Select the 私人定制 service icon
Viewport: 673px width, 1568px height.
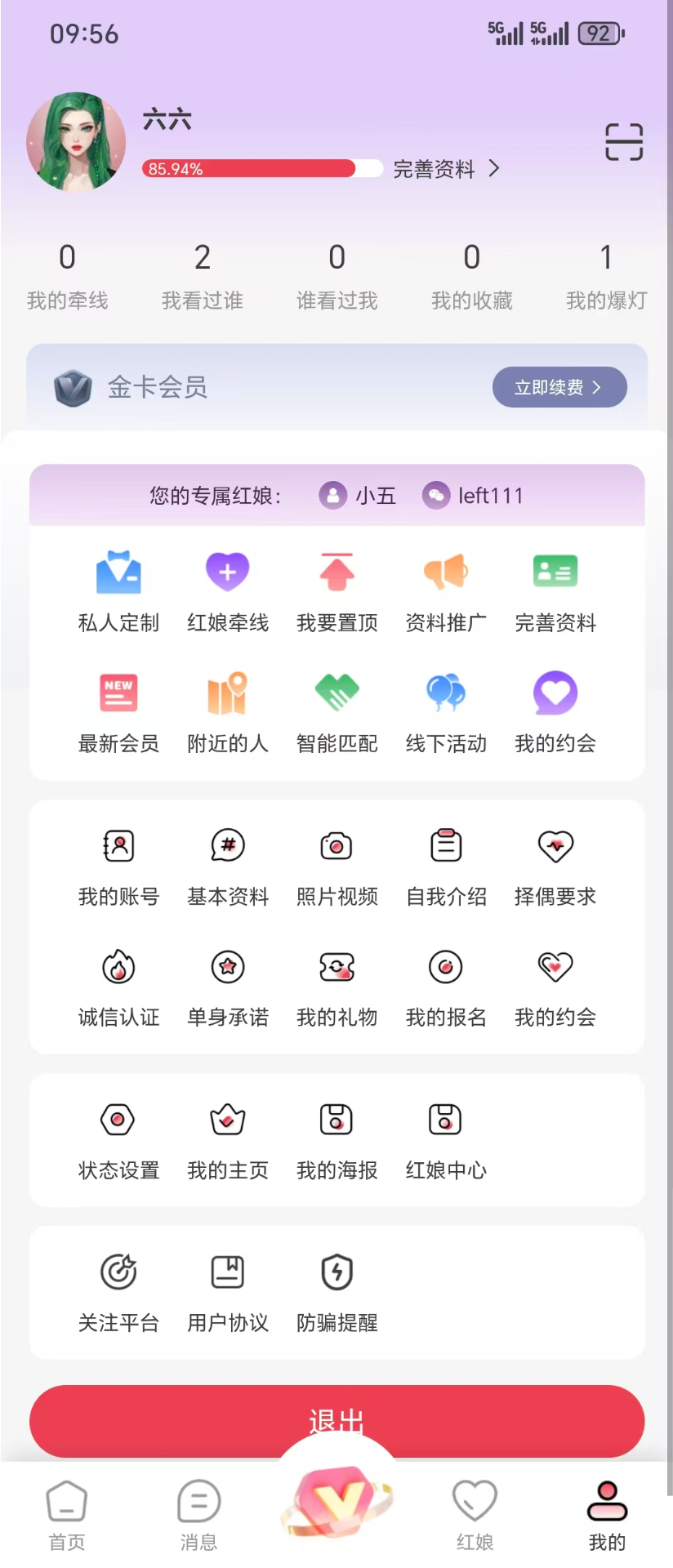pyautogui.click(x=118, y=588)
